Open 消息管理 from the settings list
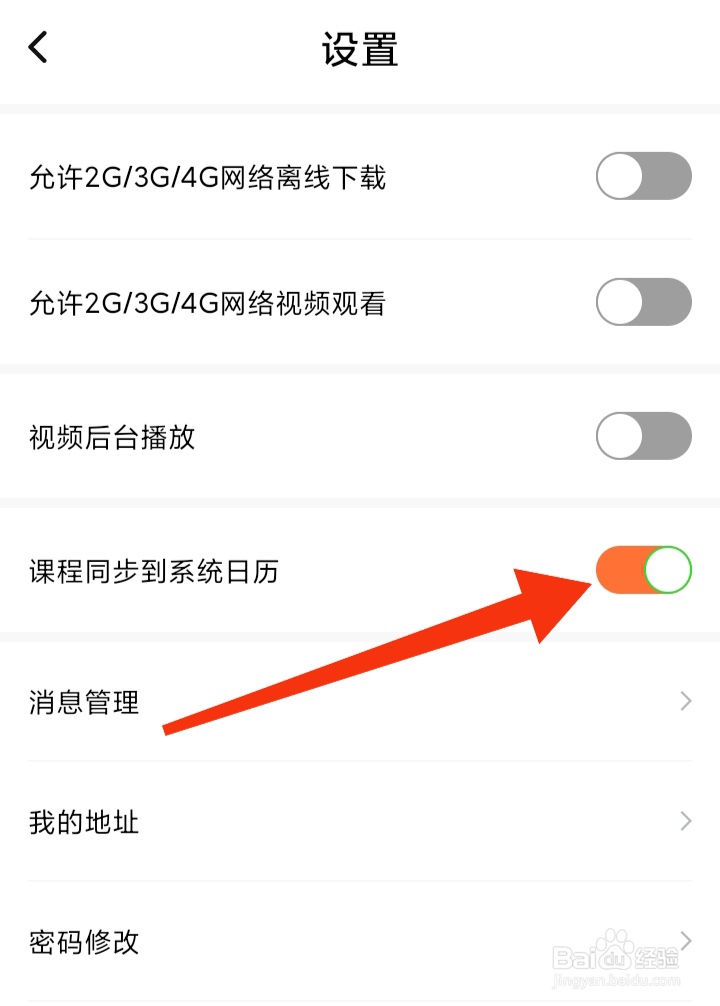 point(81,701)
